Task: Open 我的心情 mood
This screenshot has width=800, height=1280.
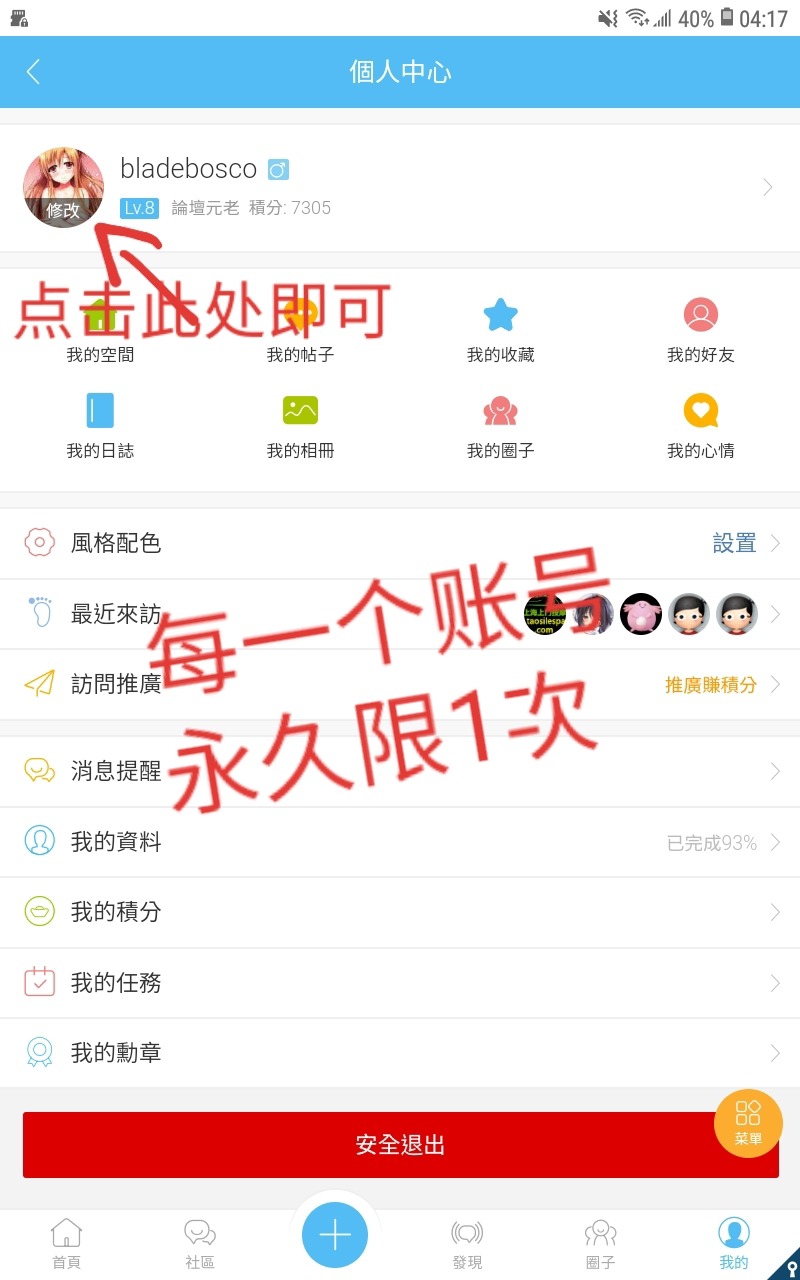Action: [700, 426]
